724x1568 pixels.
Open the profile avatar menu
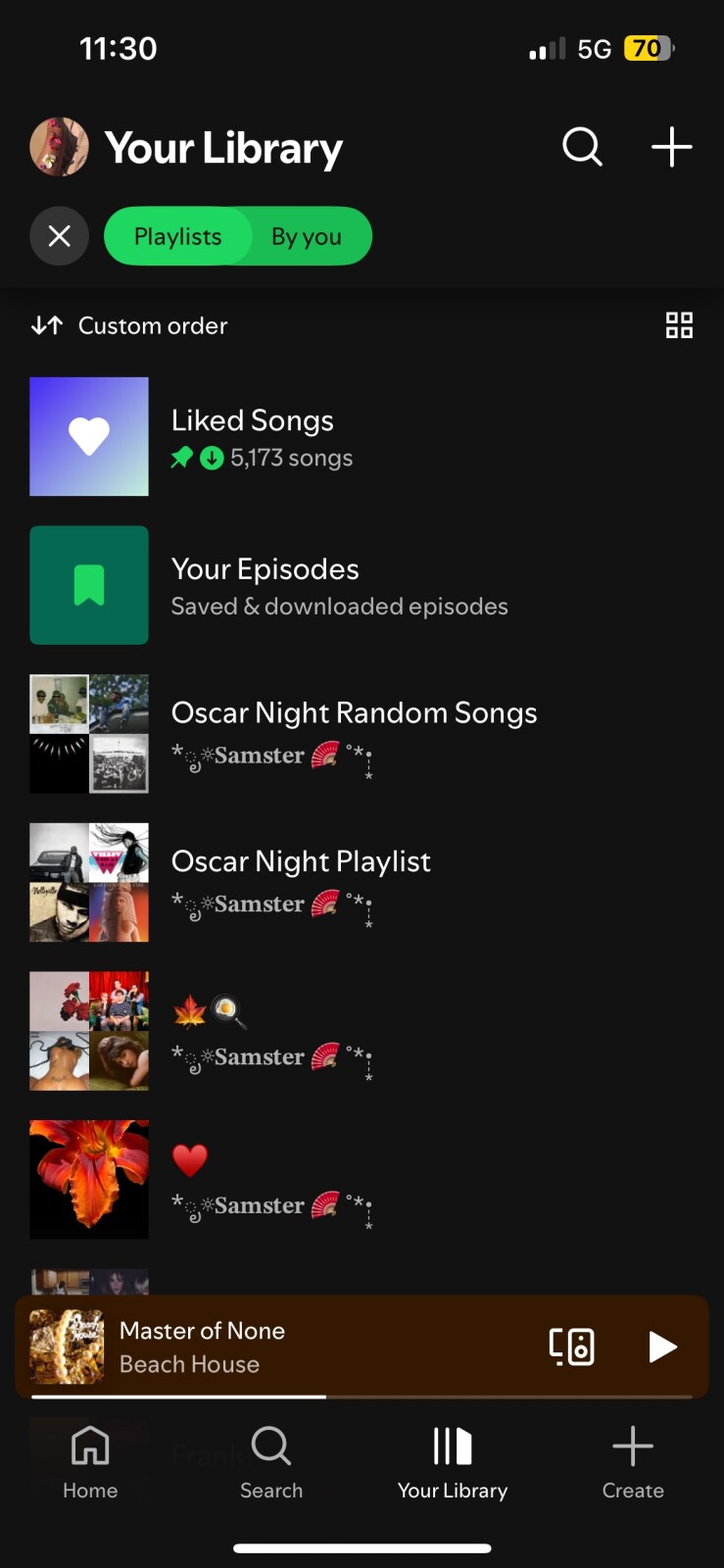point(59,147)
